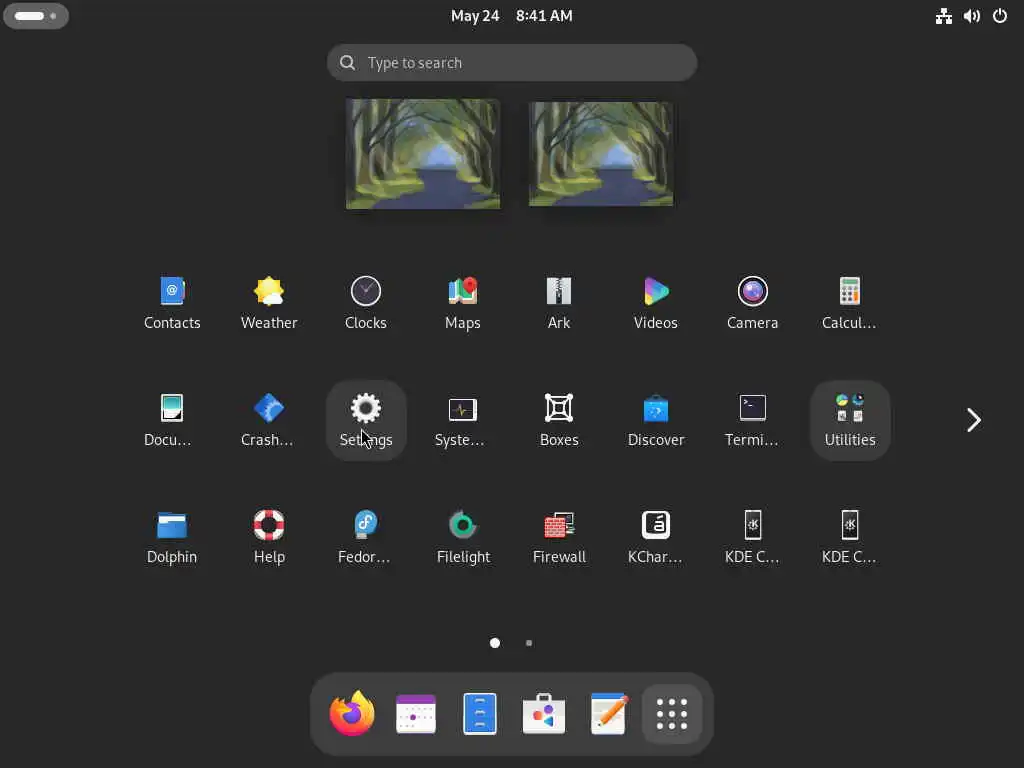The width and height of the screenshot is (1024, 768).
Task: Open the Dolphin file manager
Action: tap(172, 537)
